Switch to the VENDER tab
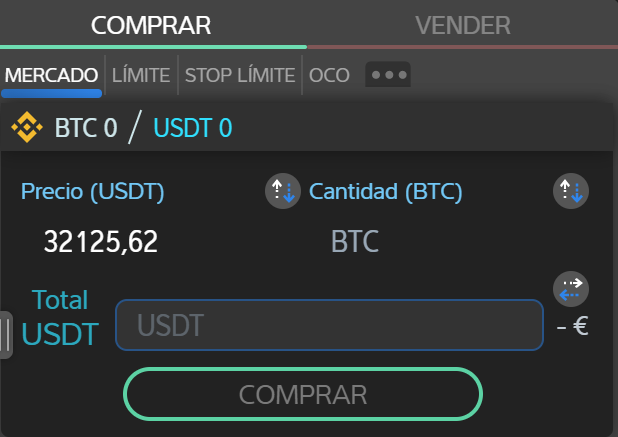Screen dimensions: 618x437 [x=462, y=25]
